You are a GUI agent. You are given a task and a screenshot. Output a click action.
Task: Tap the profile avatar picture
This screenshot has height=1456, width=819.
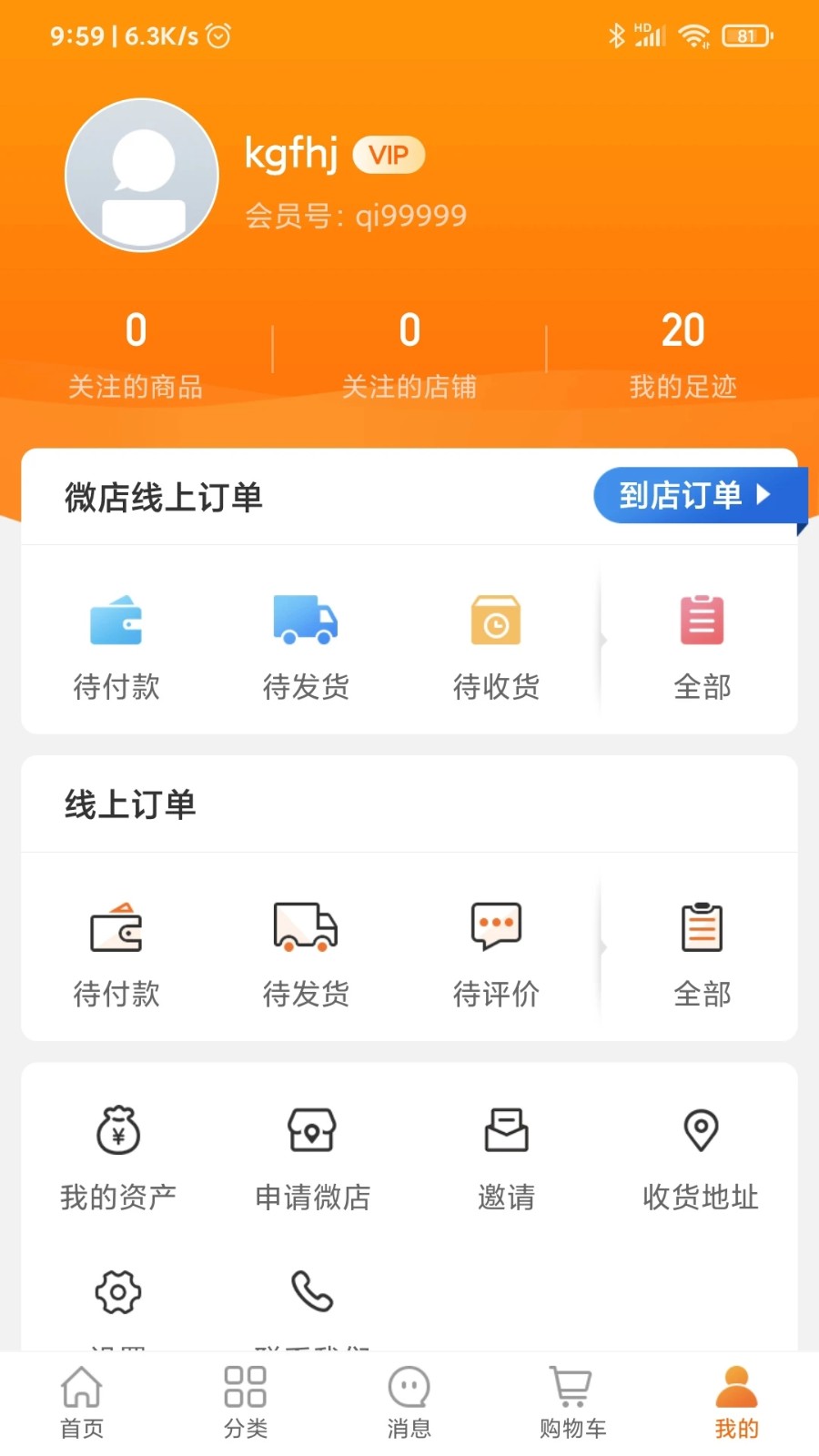[x=142, y=176]
